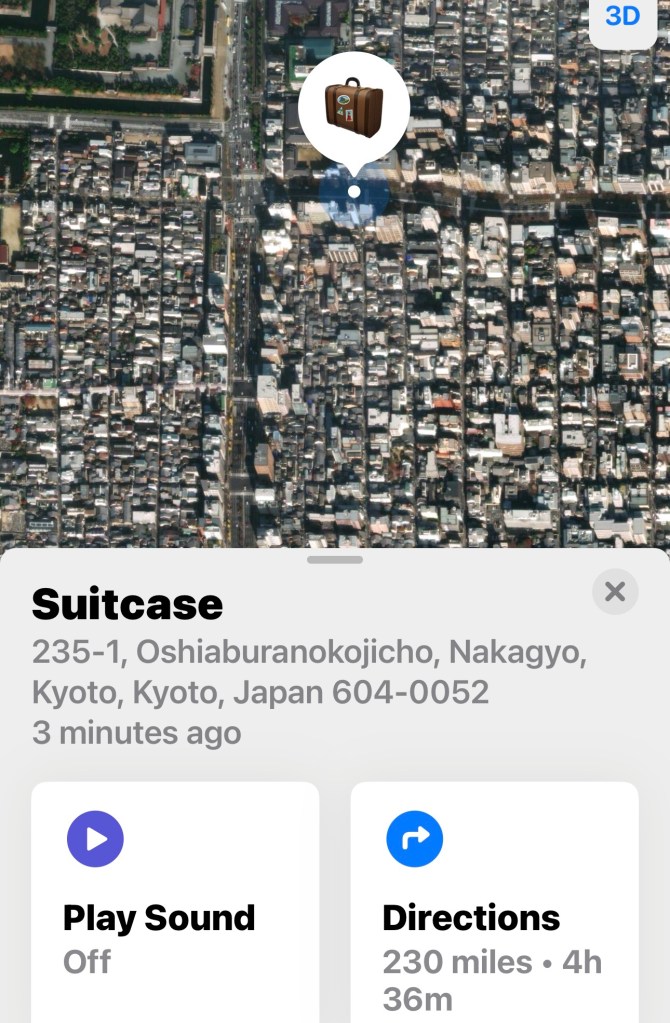The height and width of the screenshot is (1023, 670).
Task: Switch the map to 3D view
Action: pyautogui.click(x=624, y=17)
